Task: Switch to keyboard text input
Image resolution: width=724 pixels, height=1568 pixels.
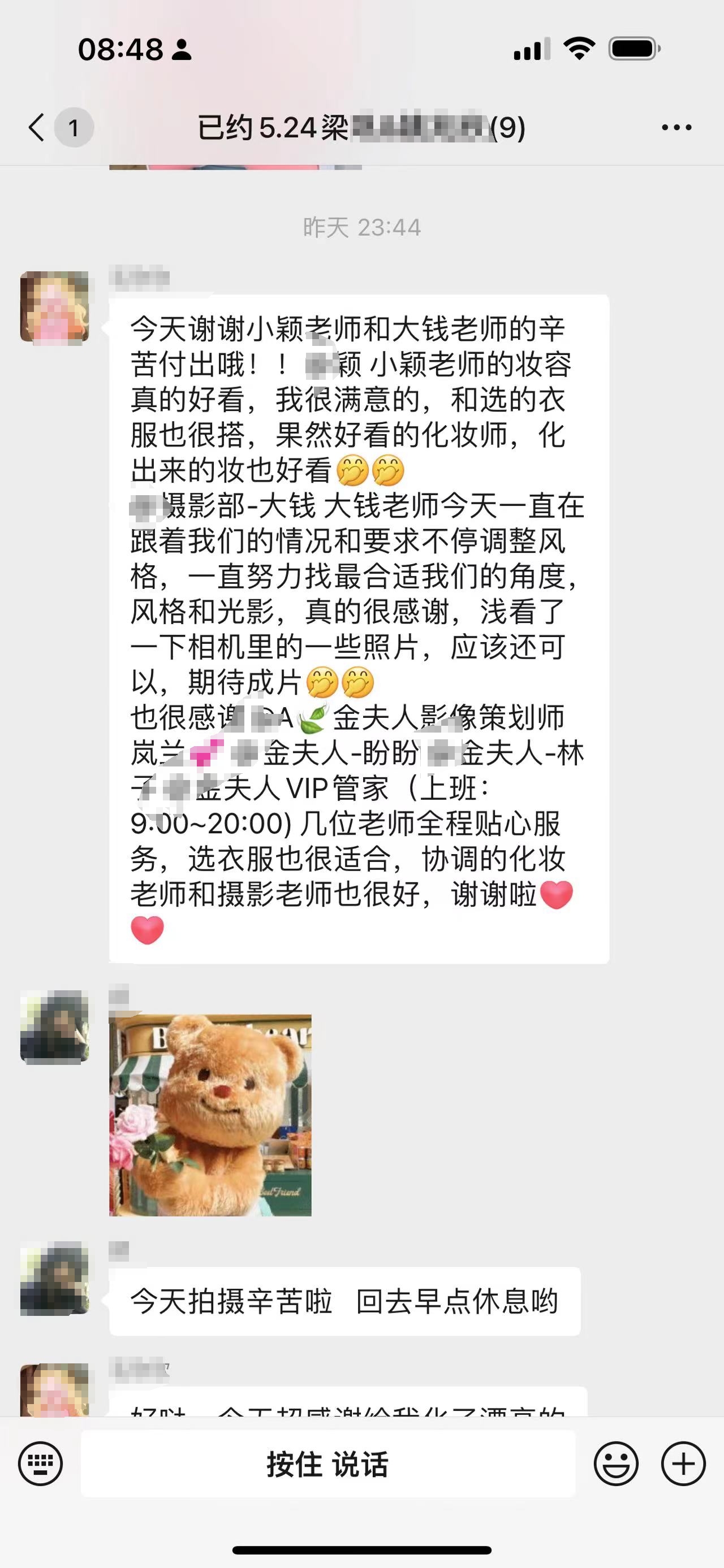Action: [x=40, y=1464]
